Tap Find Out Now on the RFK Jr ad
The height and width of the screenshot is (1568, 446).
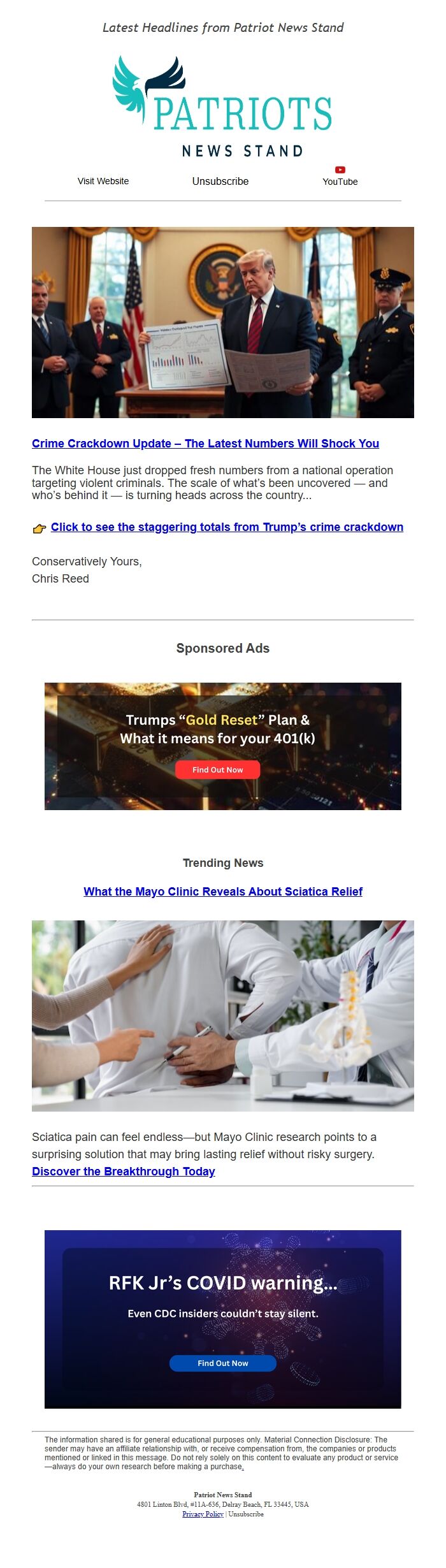click(223, 1363)
